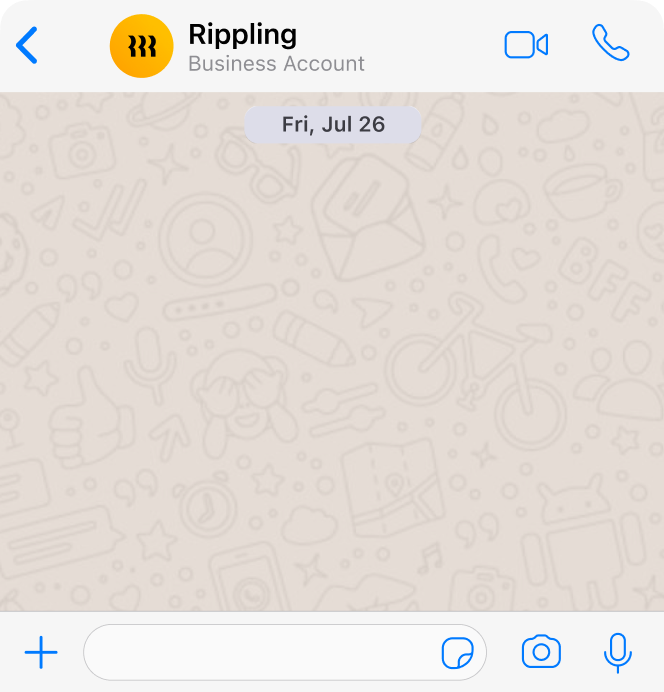Focus the message text field
The height and width of the screenshot is (692, 664).
pos(260,654)
